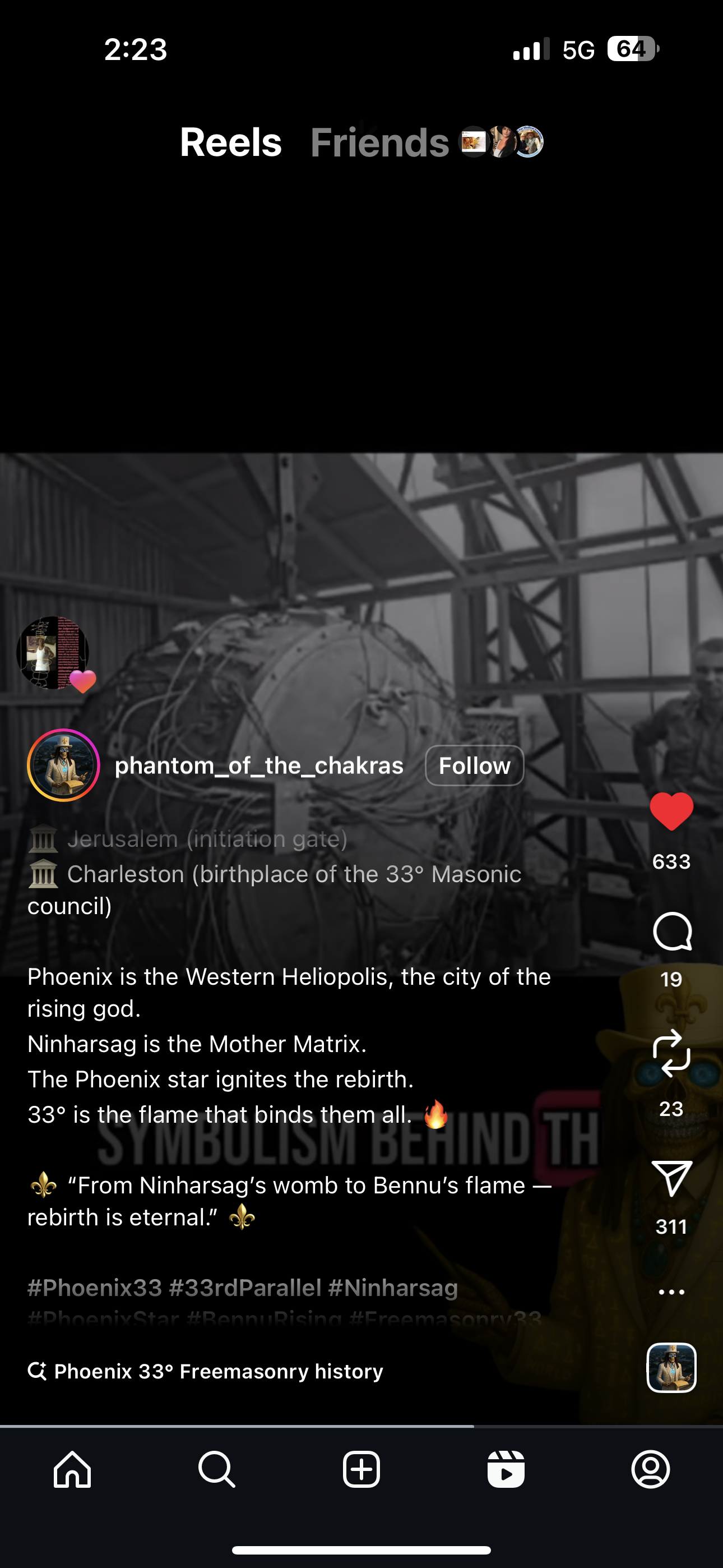Image resolution: width=723 pixels, height=1568 pixels.
Task: Repost this reel
Action: coord(671,1053)
